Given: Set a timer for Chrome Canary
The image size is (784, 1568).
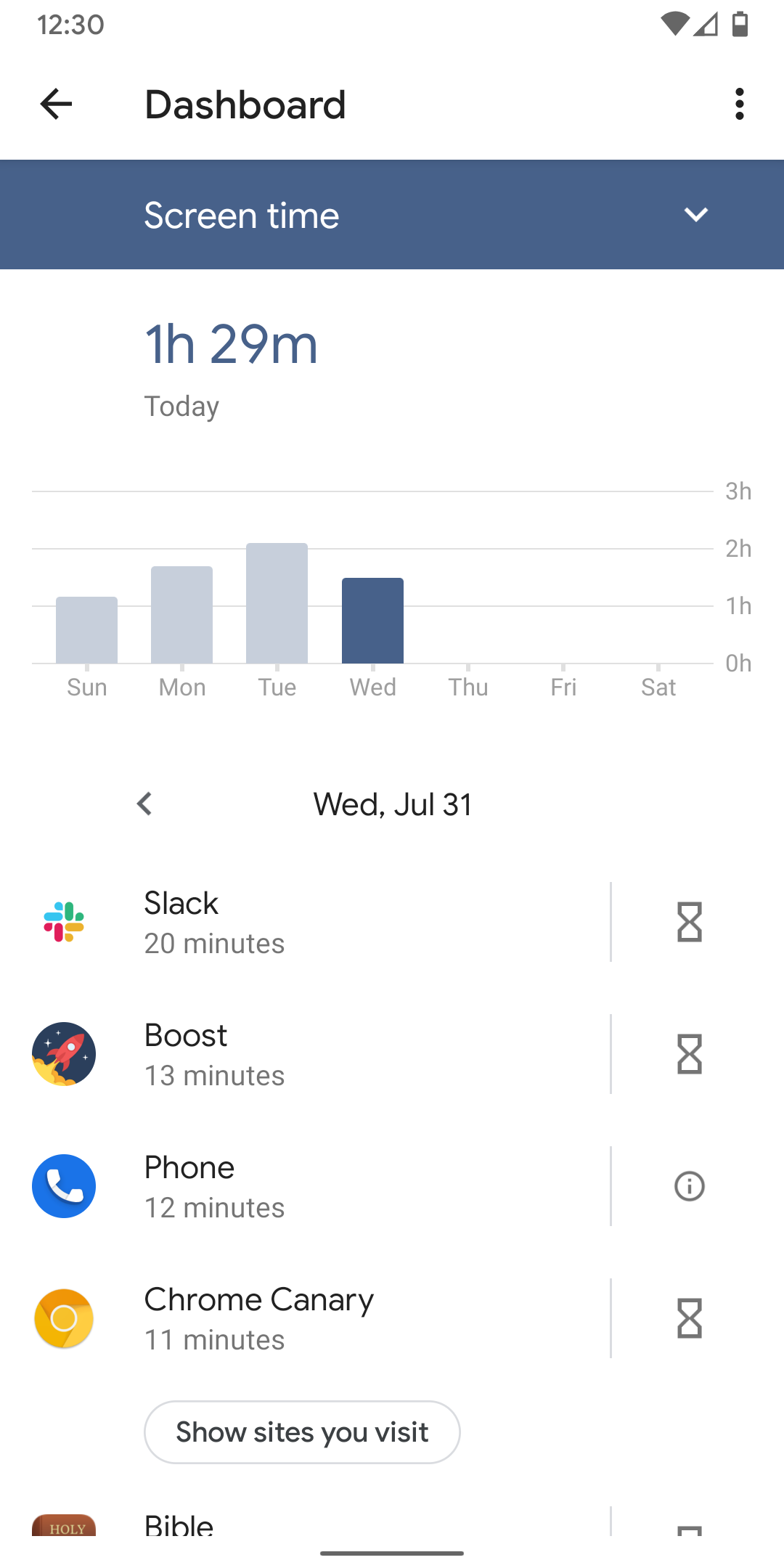Looking at the screenshot, I should [689, 1318].
